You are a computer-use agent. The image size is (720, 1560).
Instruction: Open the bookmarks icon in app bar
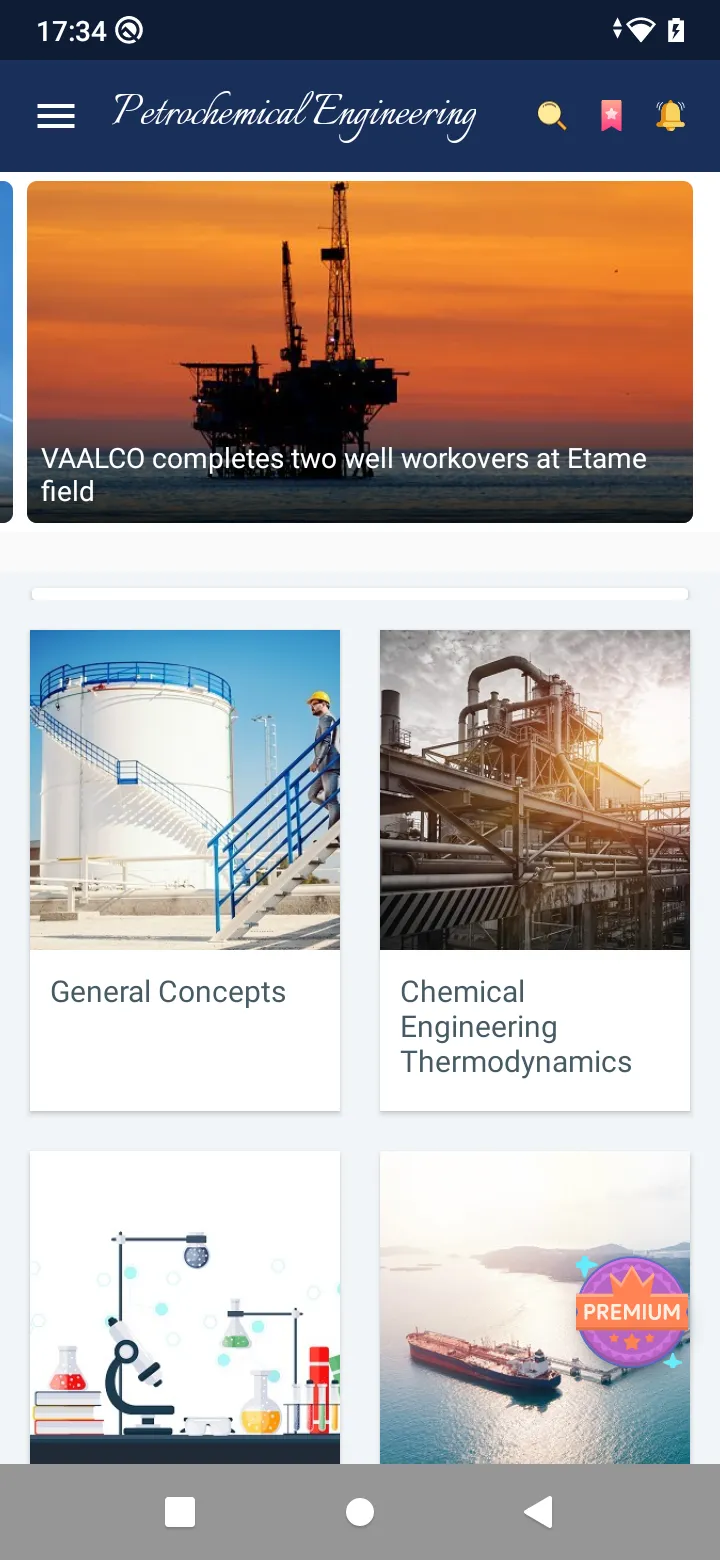[x=611, y=116]
